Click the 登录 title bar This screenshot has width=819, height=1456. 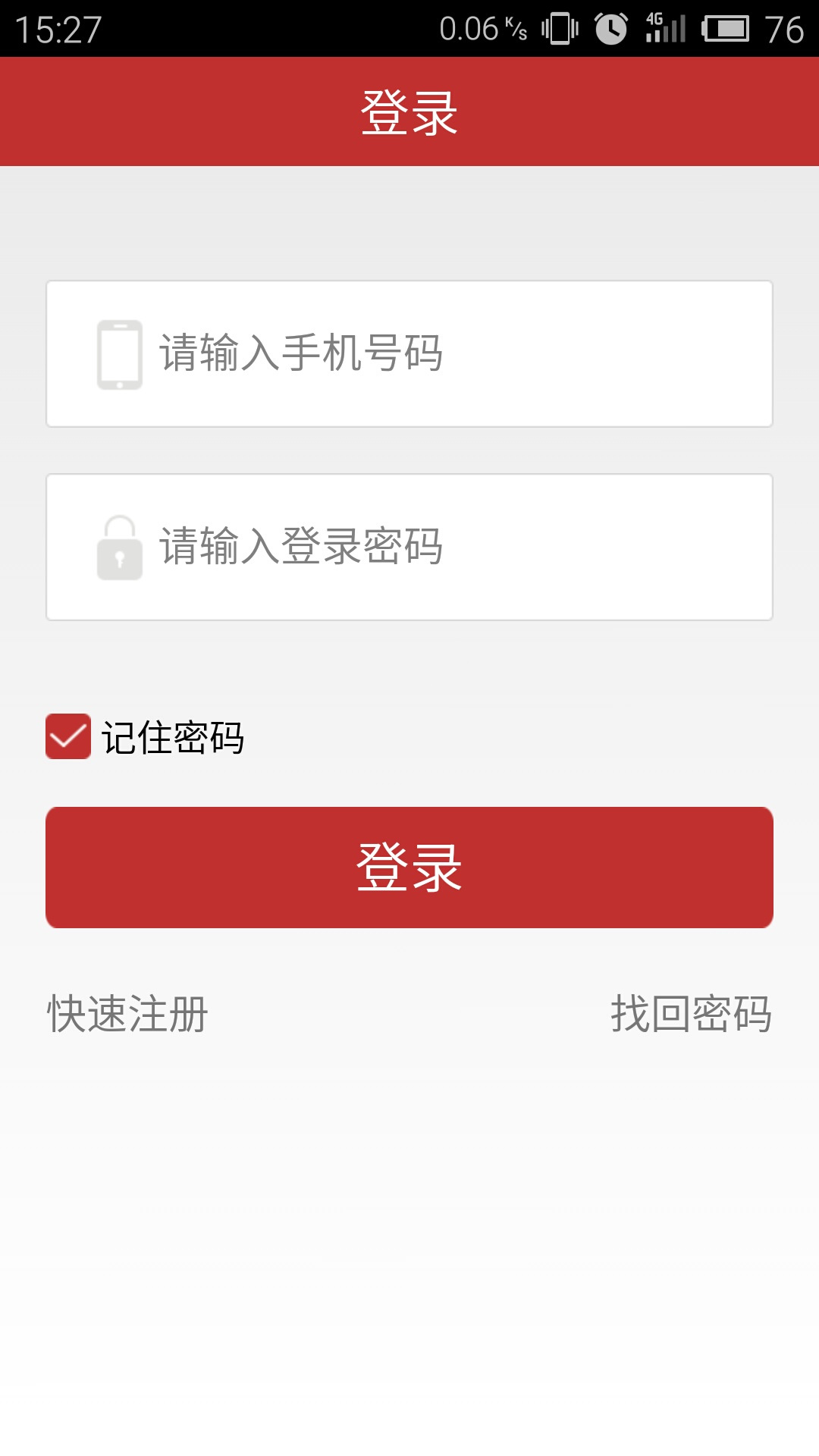tap(409, 108)
